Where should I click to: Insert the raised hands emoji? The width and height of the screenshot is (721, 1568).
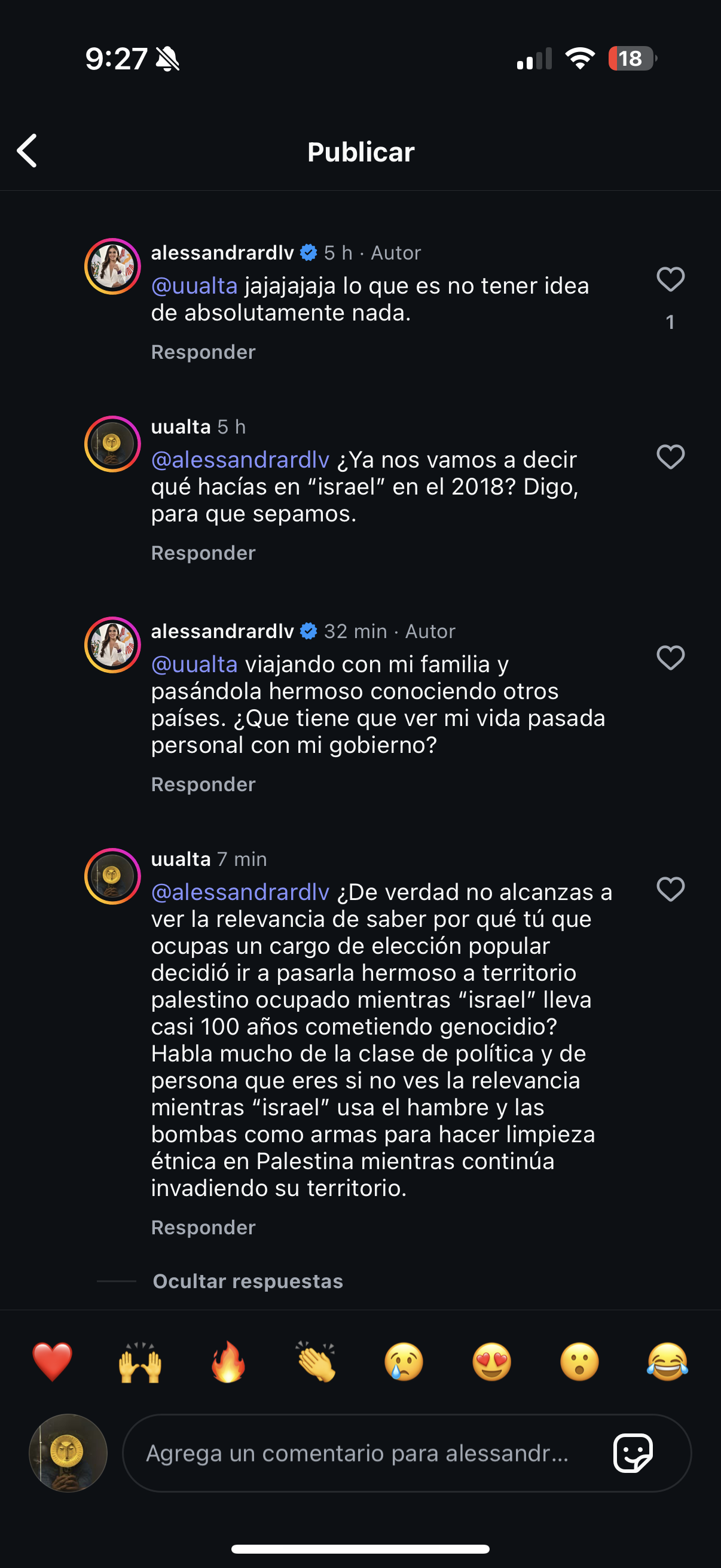[x=140, y=1362]
